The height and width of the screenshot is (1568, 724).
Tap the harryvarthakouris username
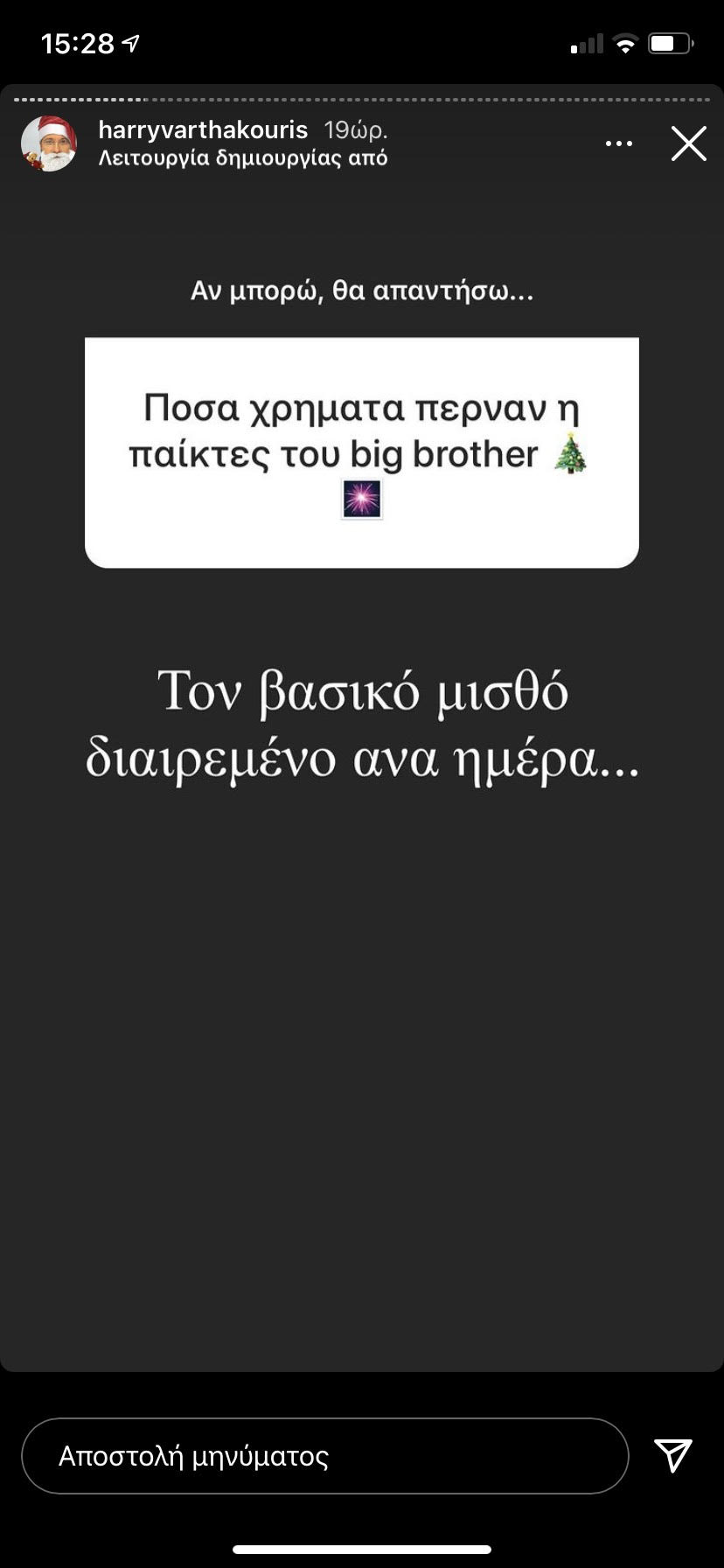(x=203, y=130)
